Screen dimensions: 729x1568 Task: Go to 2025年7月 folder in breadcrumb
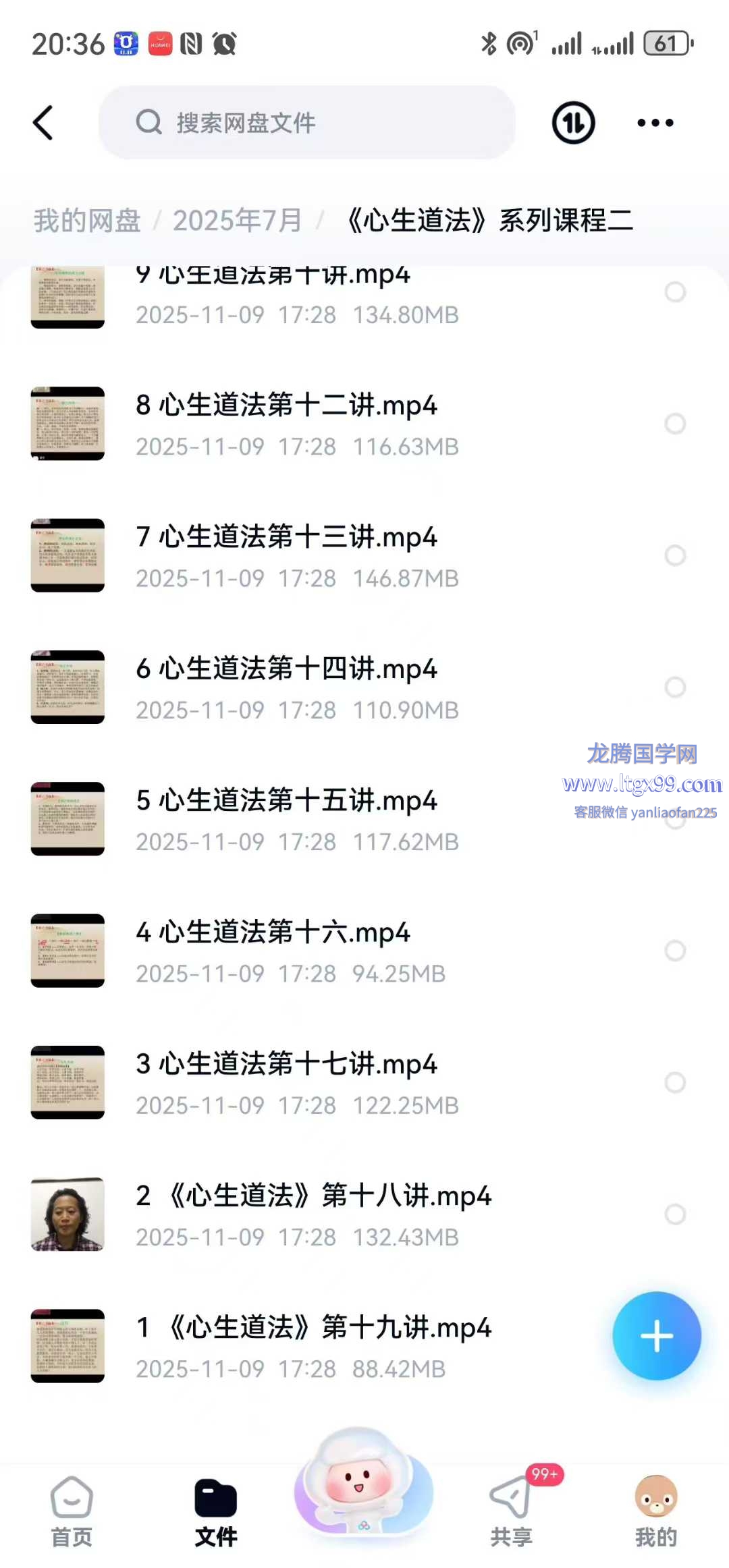point(237,221)
